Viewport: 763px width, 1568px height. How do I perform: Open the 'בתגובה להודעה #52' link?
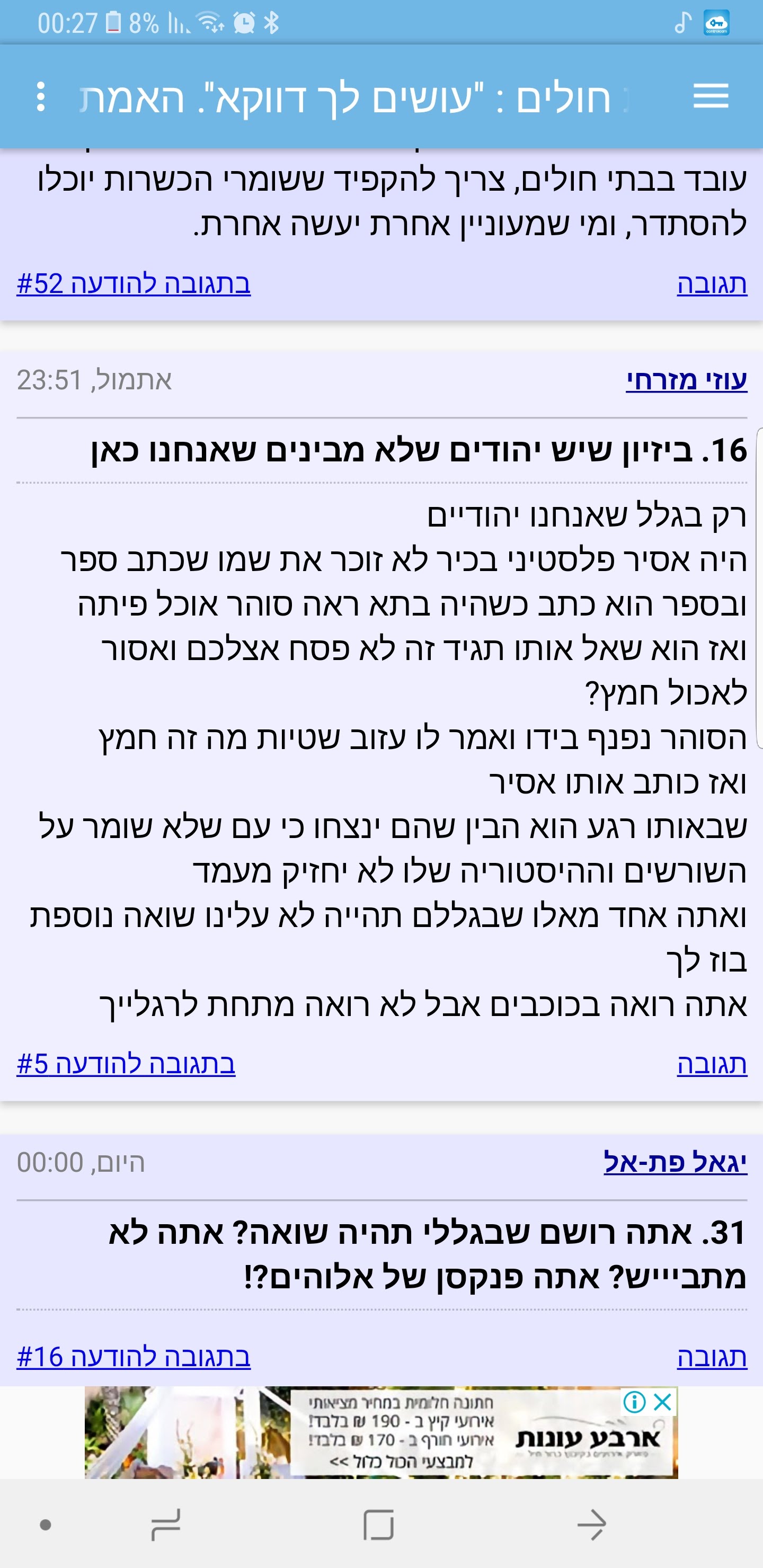[x=134, y=283]
